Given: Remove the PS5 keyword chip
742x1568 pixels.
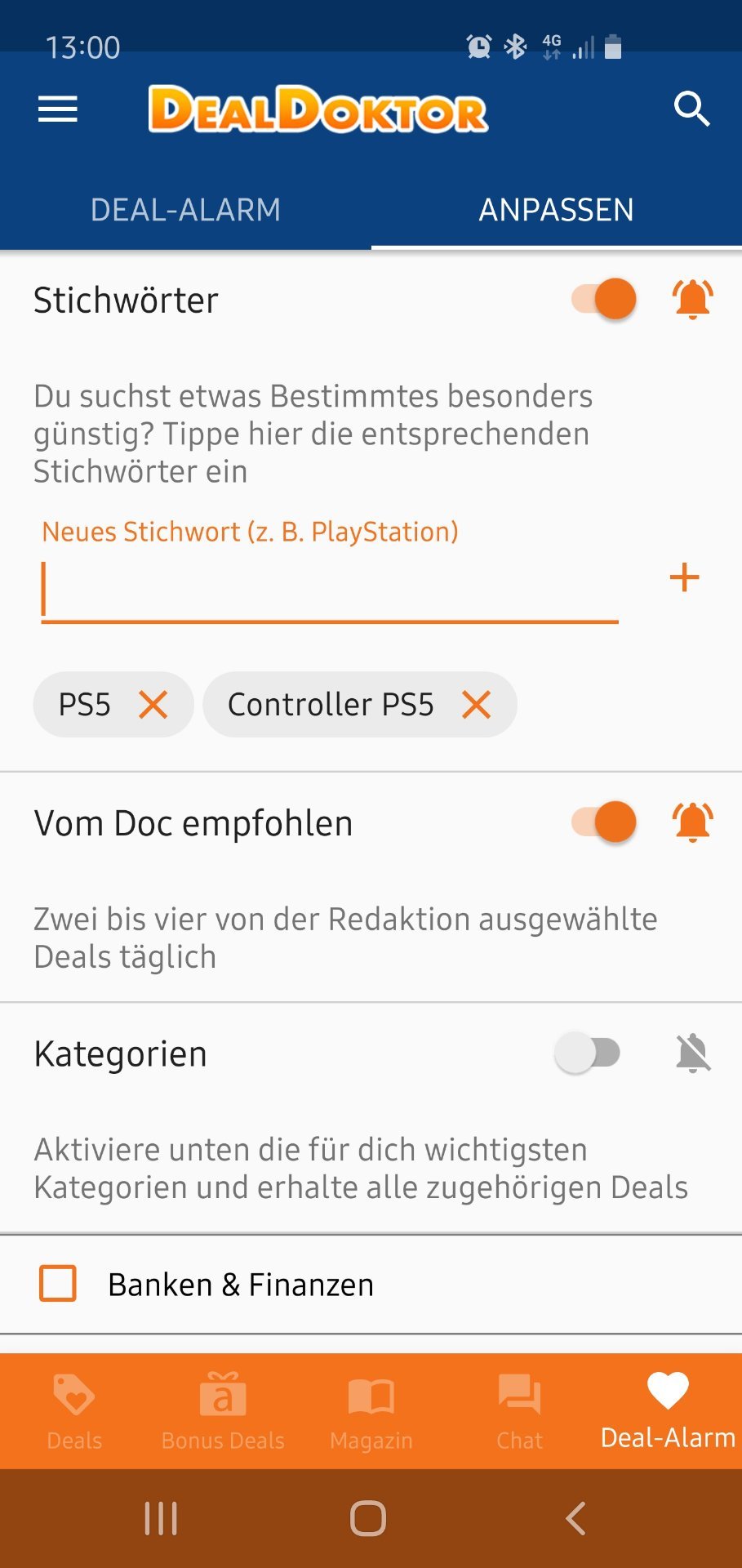Looking at the screenshot, I should pos(153,704).
